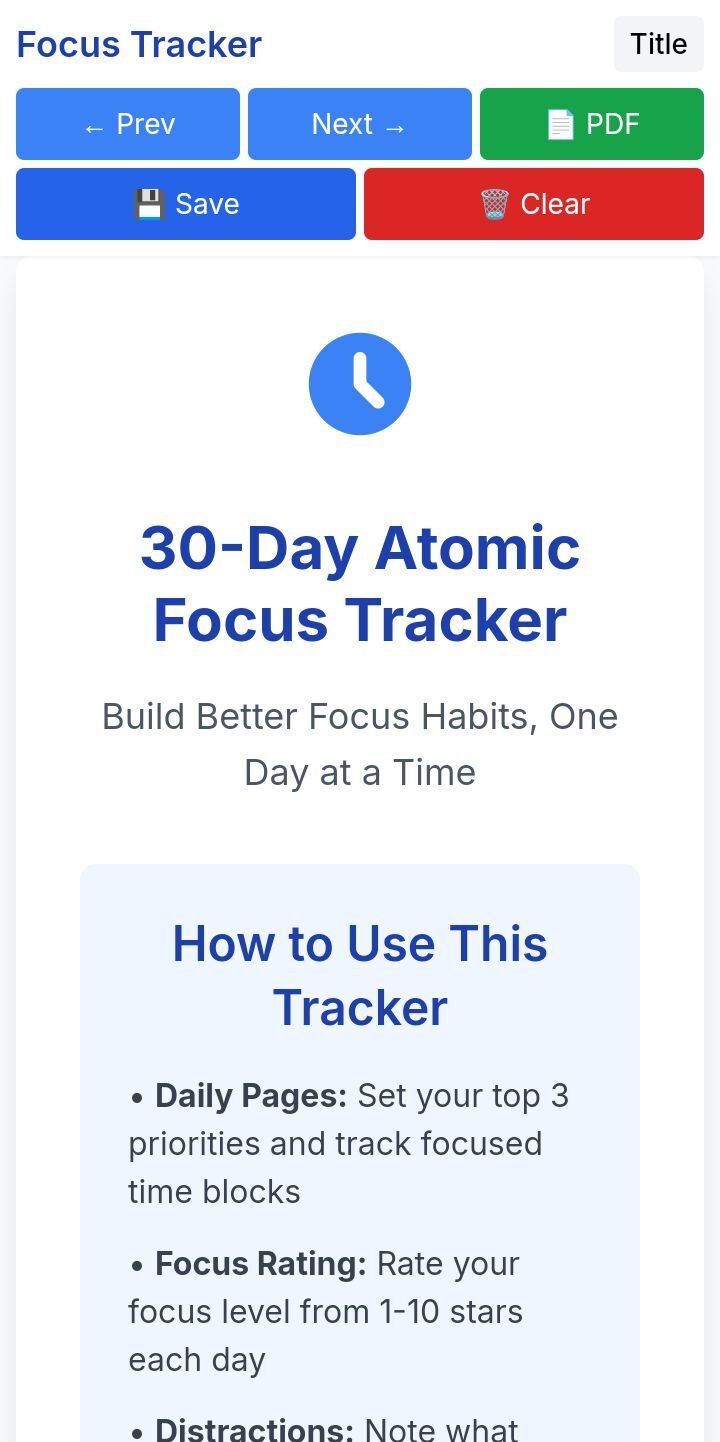Advance to the next page
The height and width of the screenshot is (1442, 720).
tap(360, 124)
